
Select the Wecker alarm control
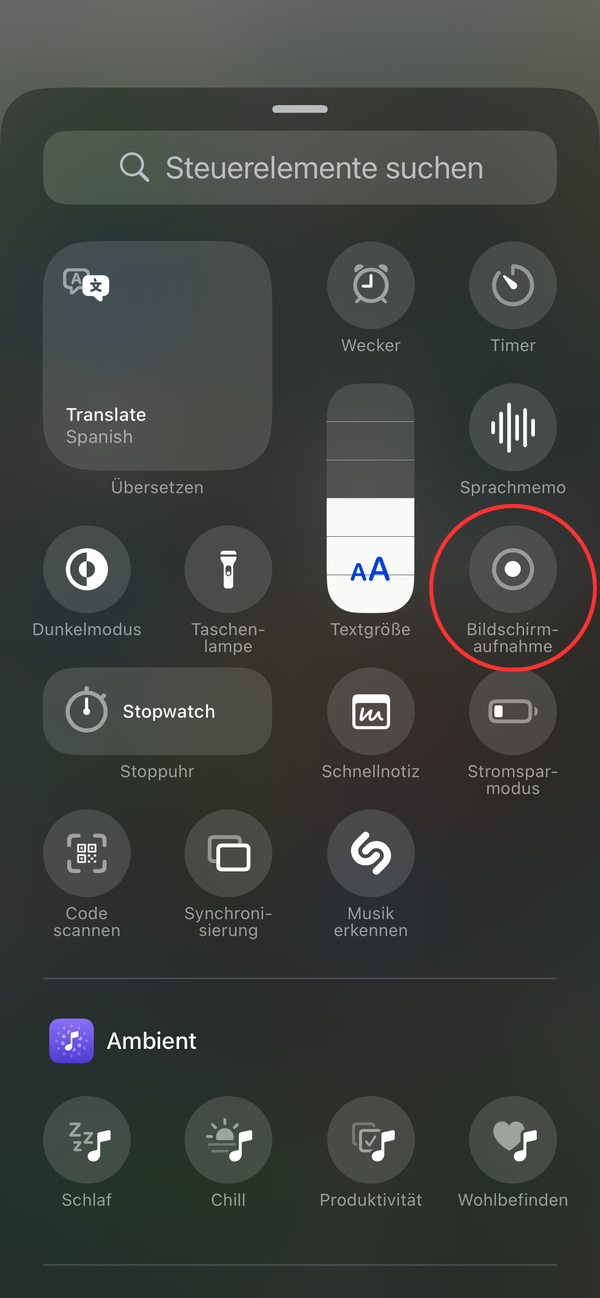coord(371,285)
